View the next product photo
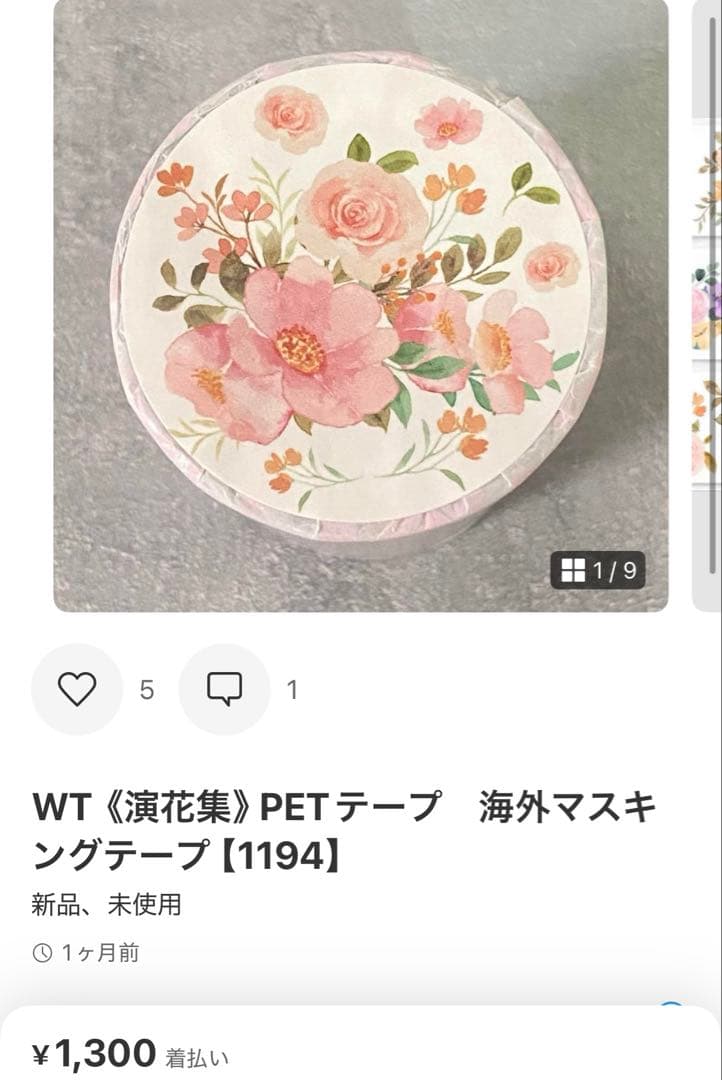This screenshot has width=722, height=1080. tap(707, 300)
